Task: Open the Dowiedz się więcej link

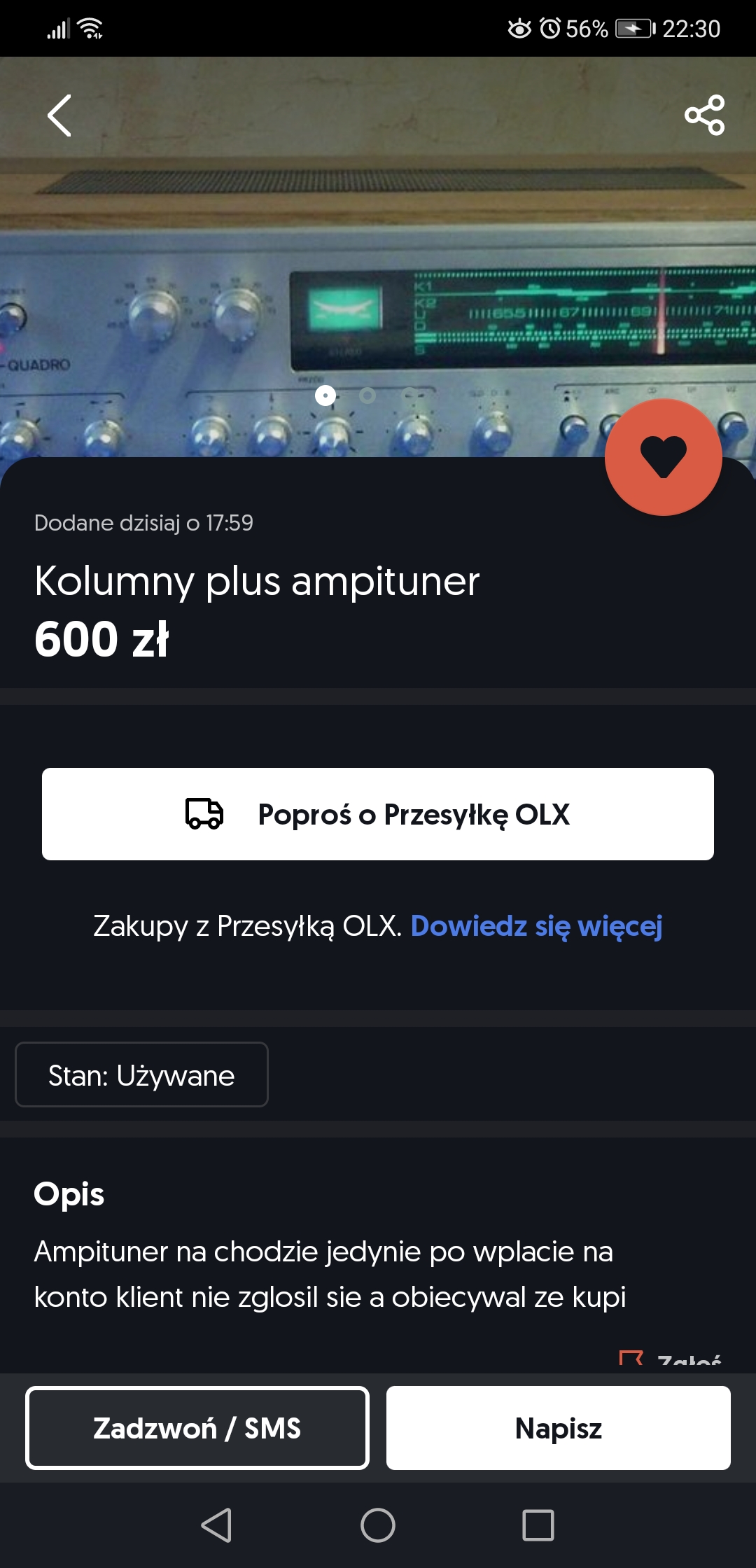Action: pos(536,926)
